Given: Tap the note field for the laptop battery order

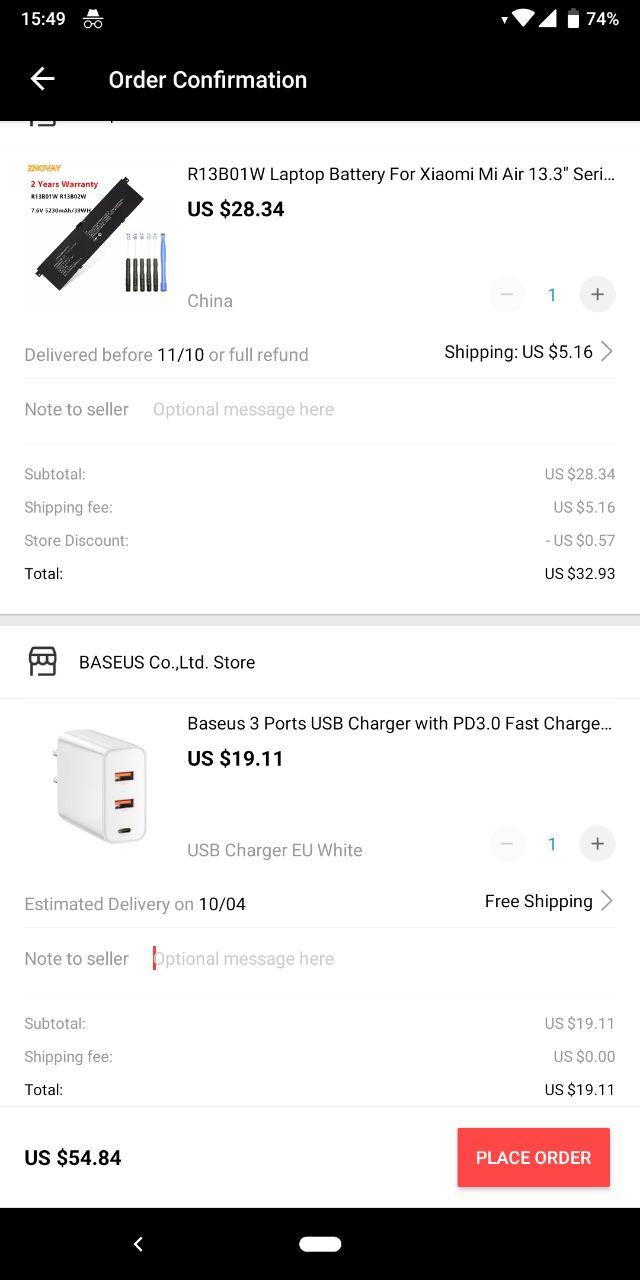Looking at the screenshot, I should click(x=384, y=409).
